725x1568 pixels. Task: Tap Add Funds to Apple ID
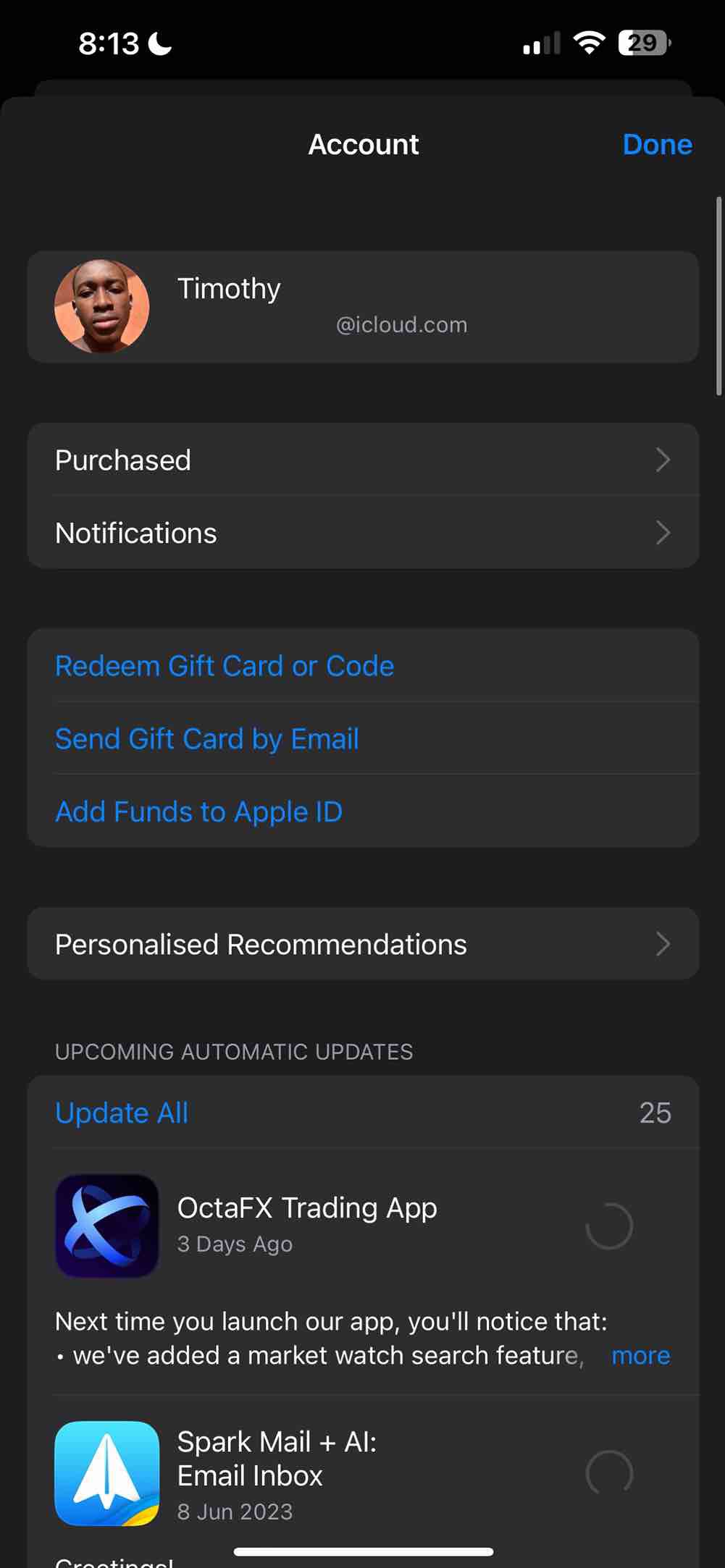pos(198,812)
